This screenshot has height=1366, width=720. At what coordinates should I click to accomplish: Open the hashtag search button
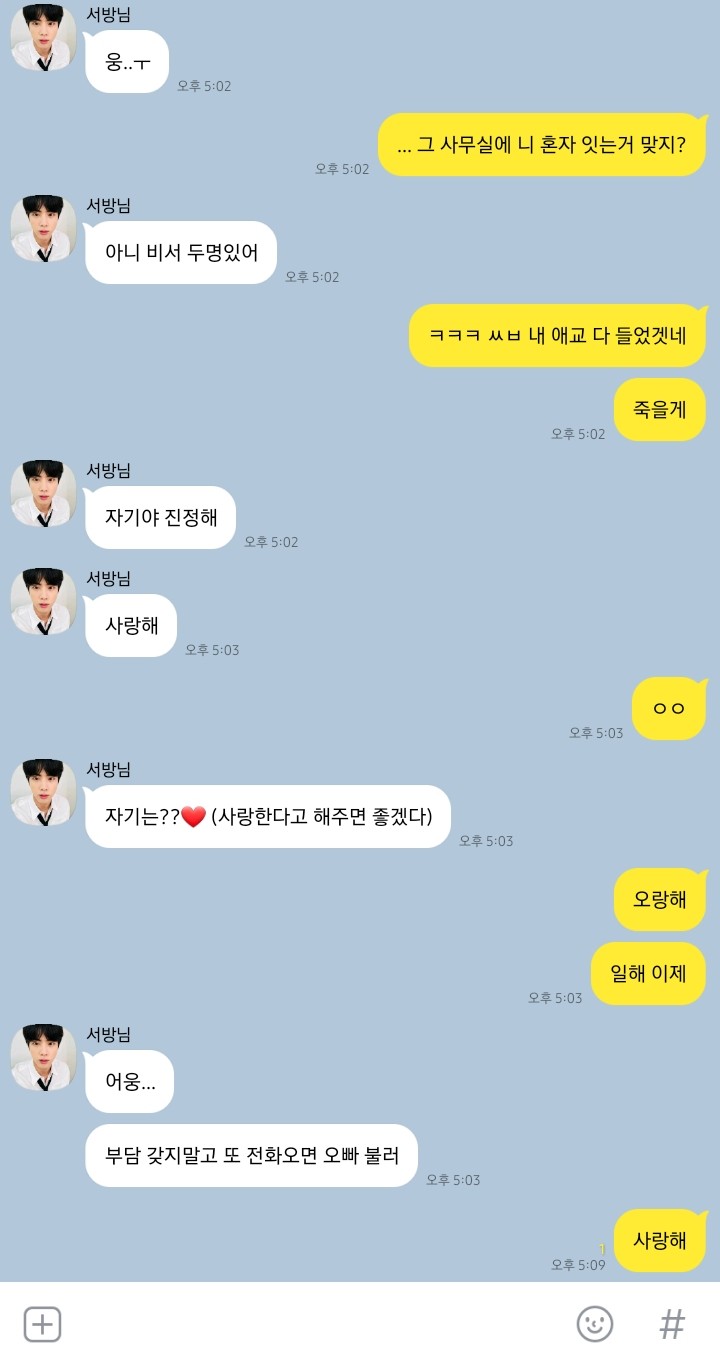(x=672, y=1324)
